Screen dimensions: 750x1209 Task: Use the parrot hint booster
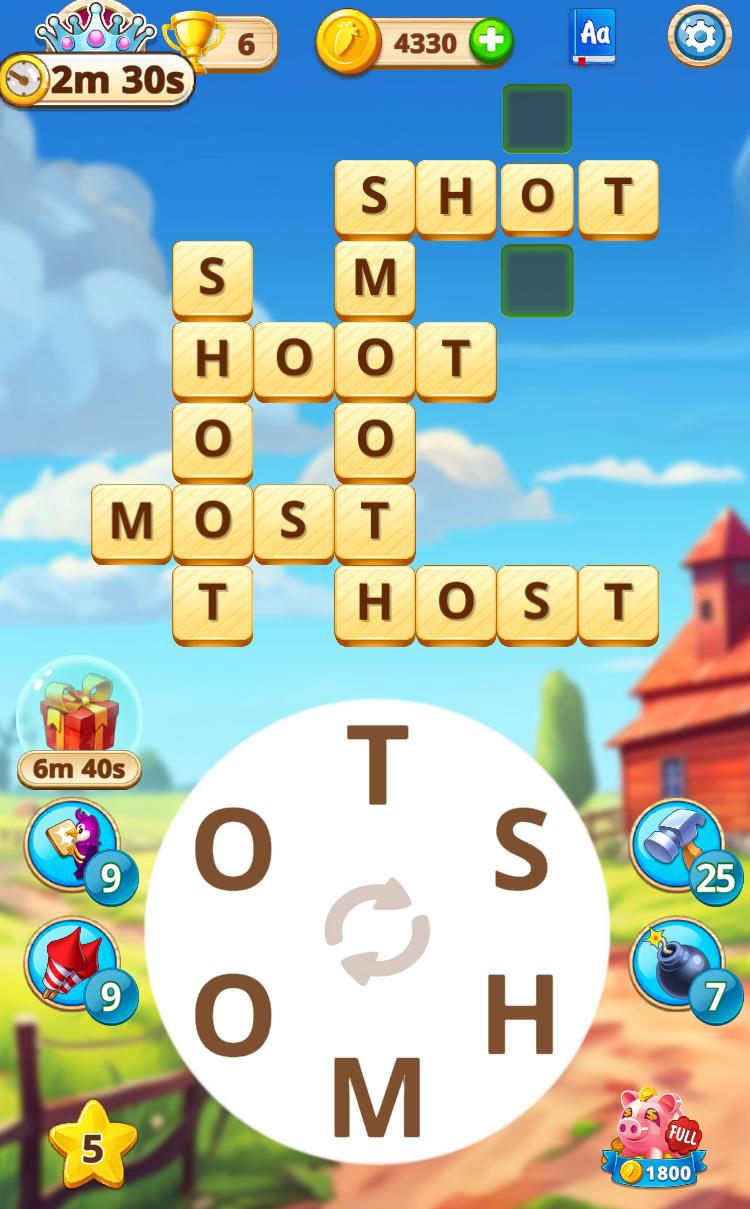coord(72,845)
